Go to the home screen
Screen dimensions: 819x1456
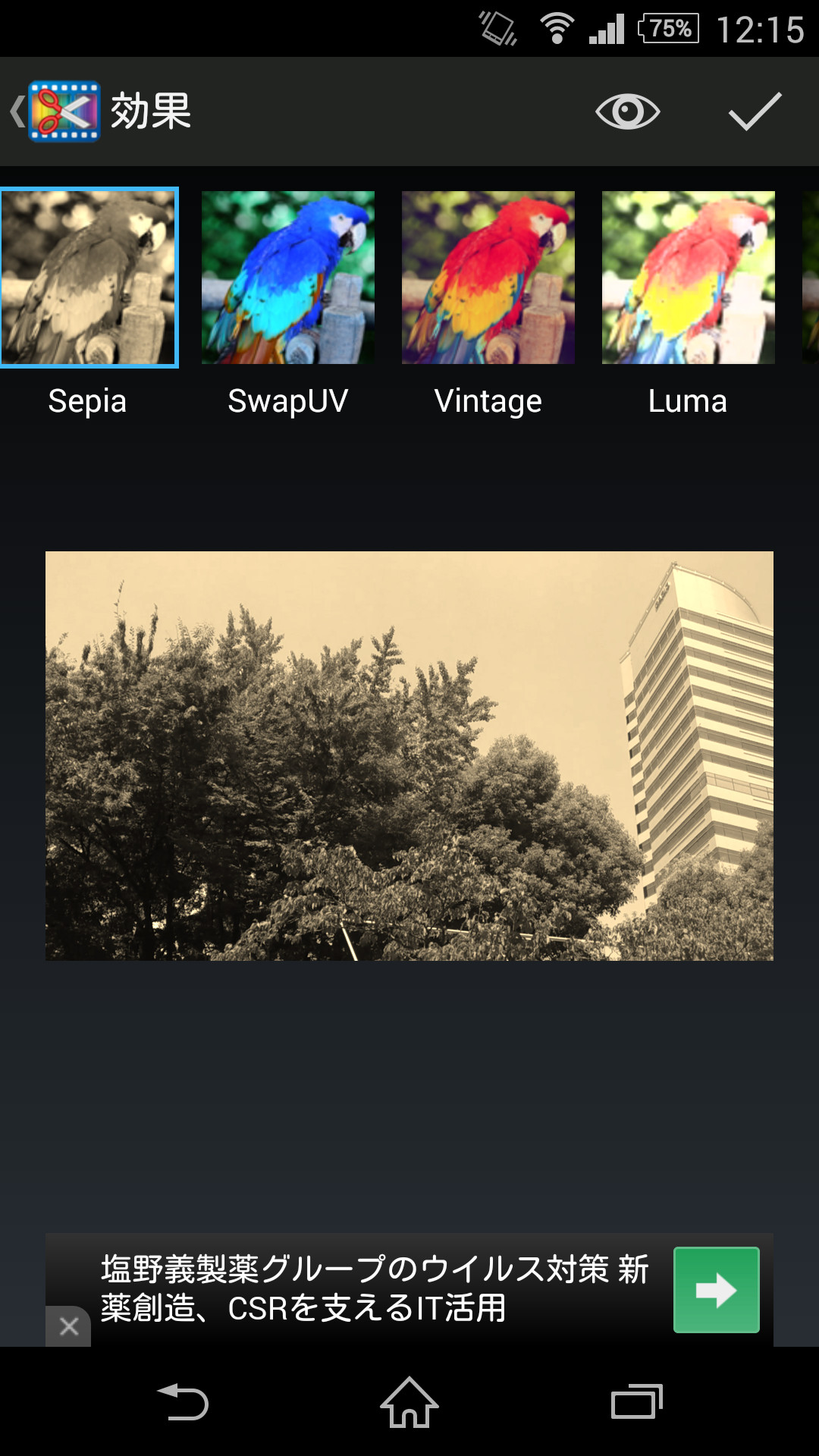tap(409, 1402)
